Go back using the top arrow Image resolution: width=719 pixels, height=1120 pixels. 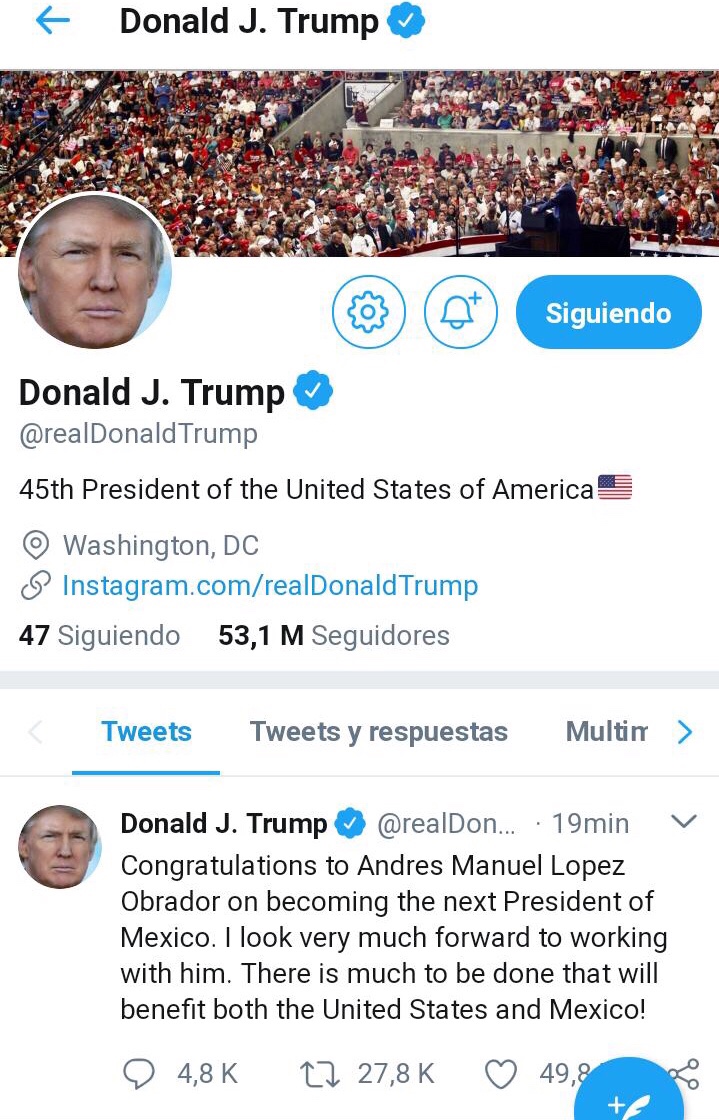click(52, 22)
